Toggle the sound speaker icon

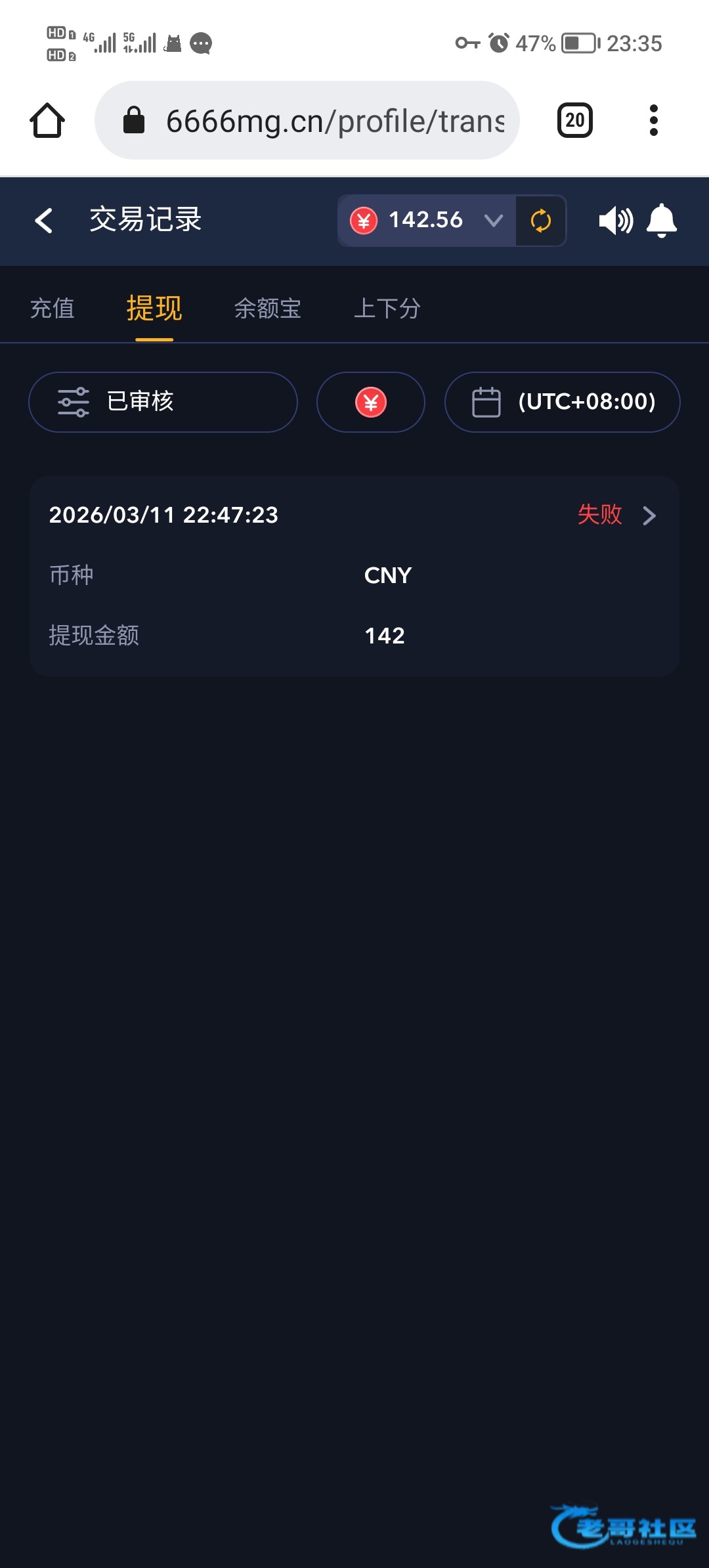(616, 221)
